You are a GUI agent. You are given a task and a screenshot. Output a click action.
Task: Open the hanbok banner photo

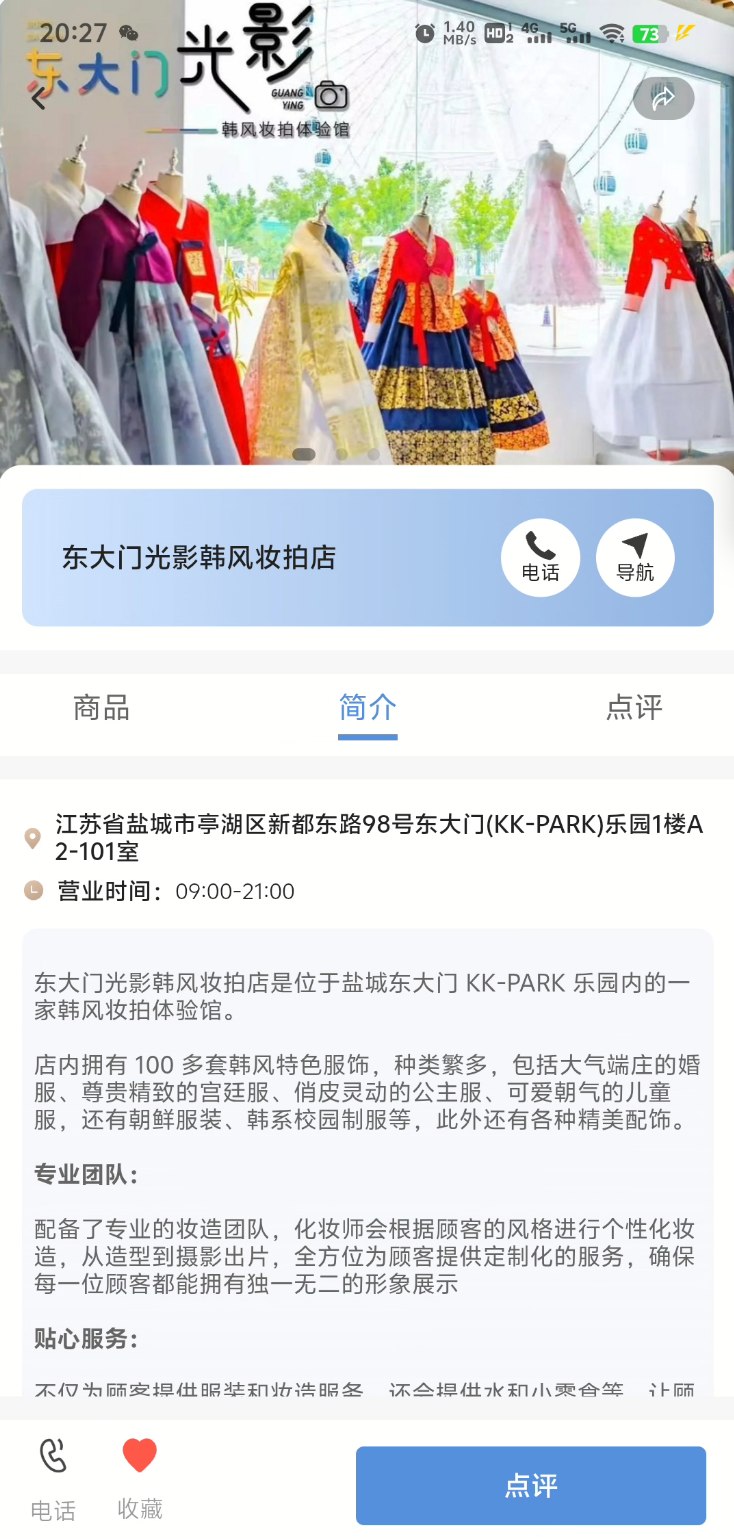click(x=367, y=300)
